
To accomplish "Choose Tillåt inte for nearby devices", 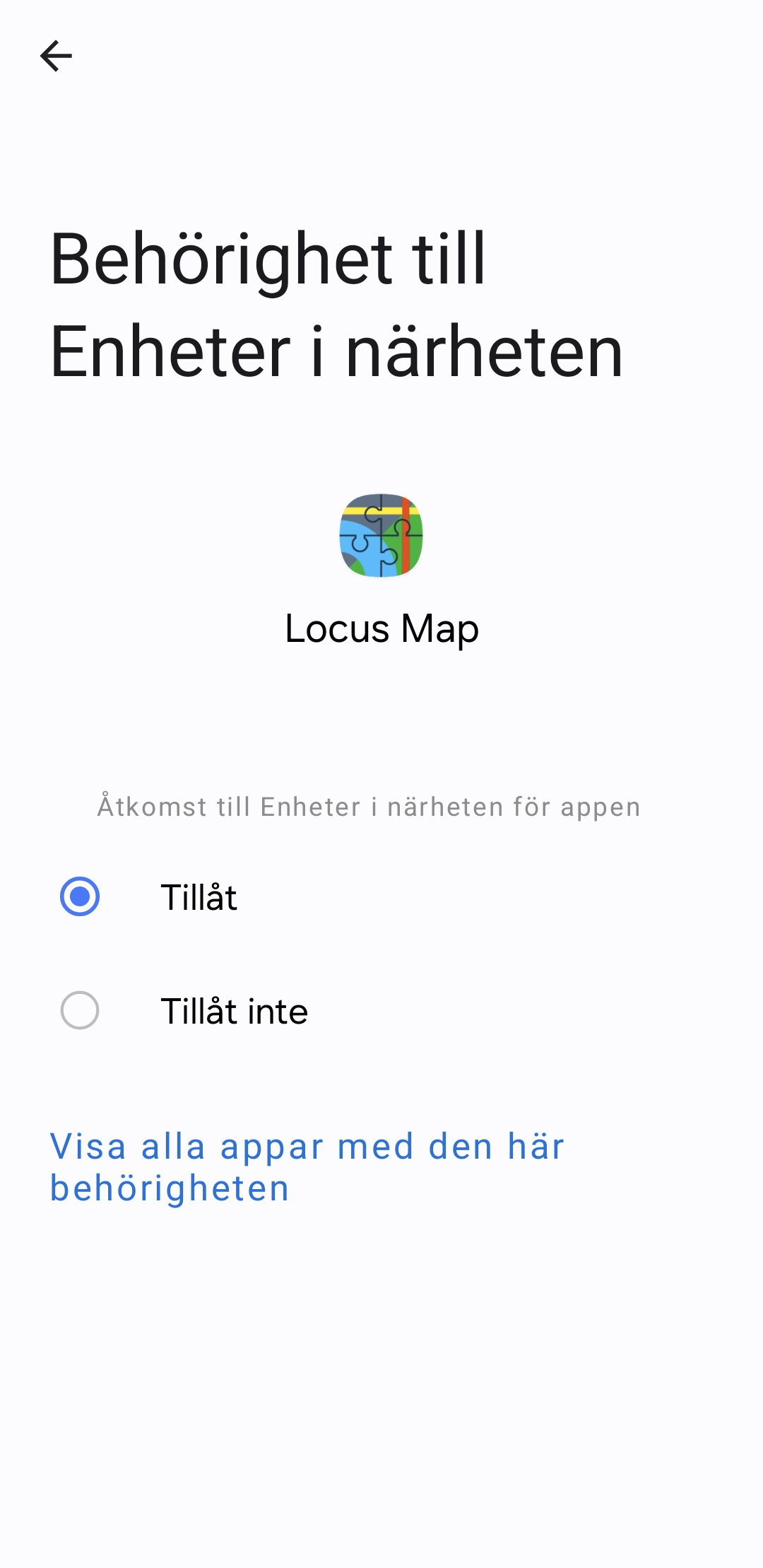I will click(80, 1010).
